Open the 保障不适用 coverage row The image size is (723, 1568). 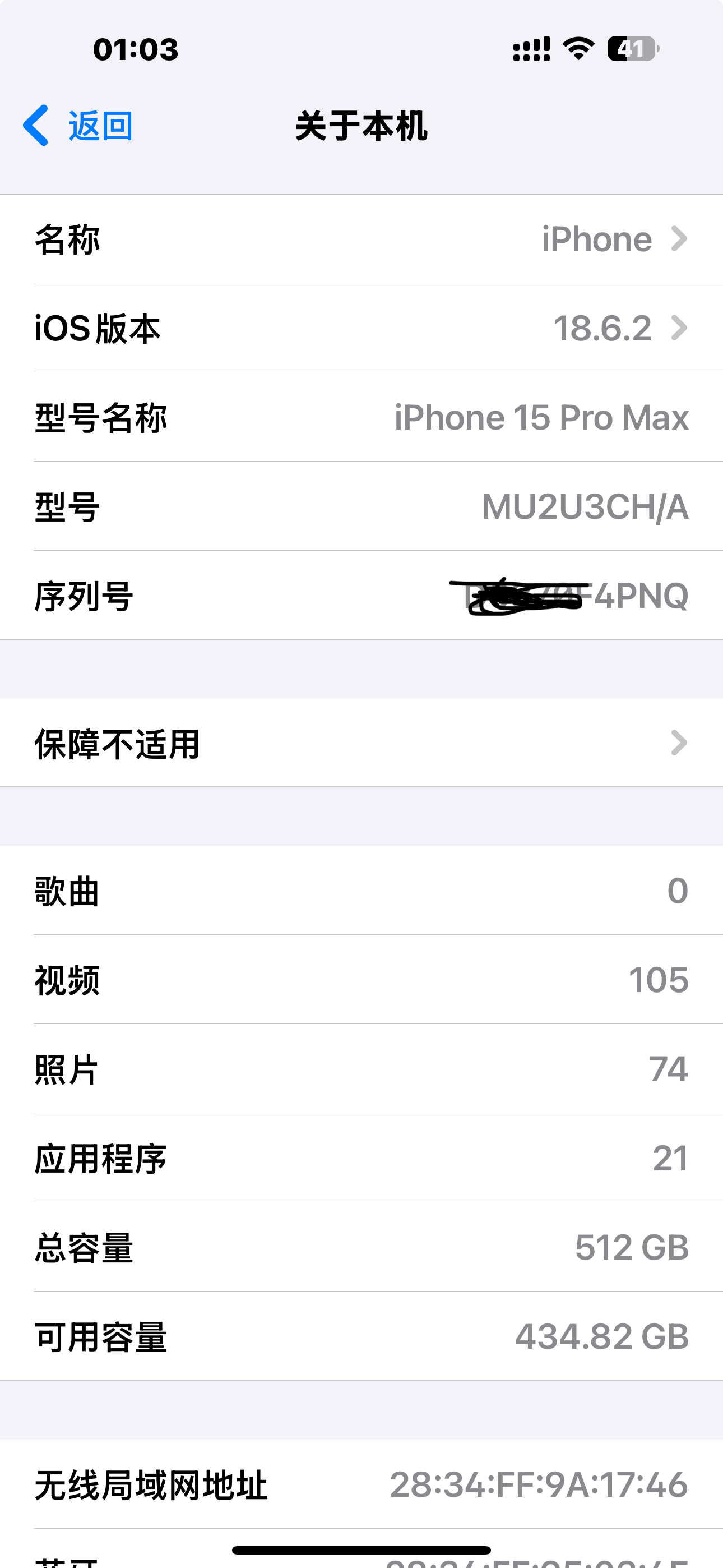(x=361, y=743)
